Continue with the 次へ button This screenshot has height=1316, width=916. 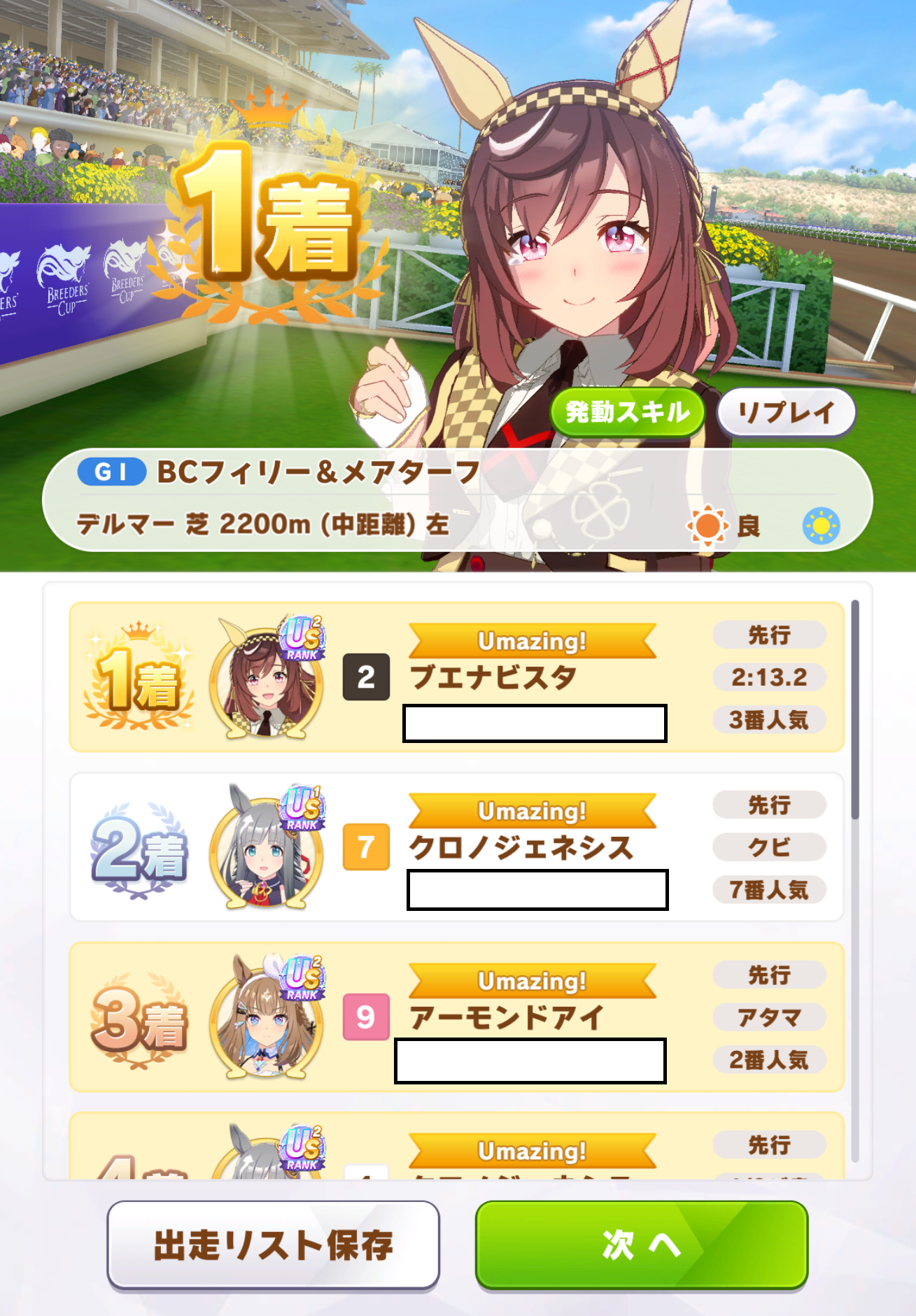(641, 1245)
